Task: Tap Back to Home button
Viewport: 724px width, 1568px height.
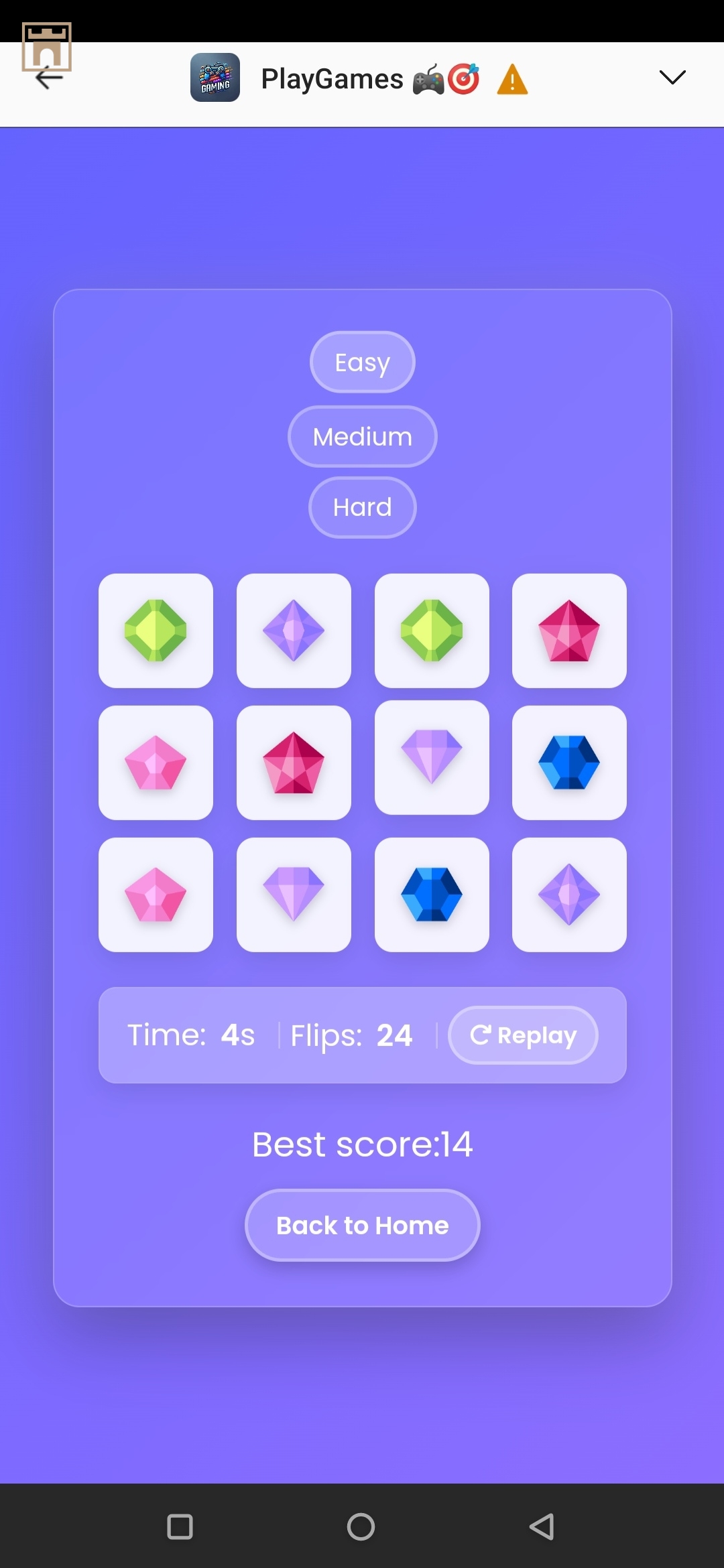Action: tap(362, 1226)
